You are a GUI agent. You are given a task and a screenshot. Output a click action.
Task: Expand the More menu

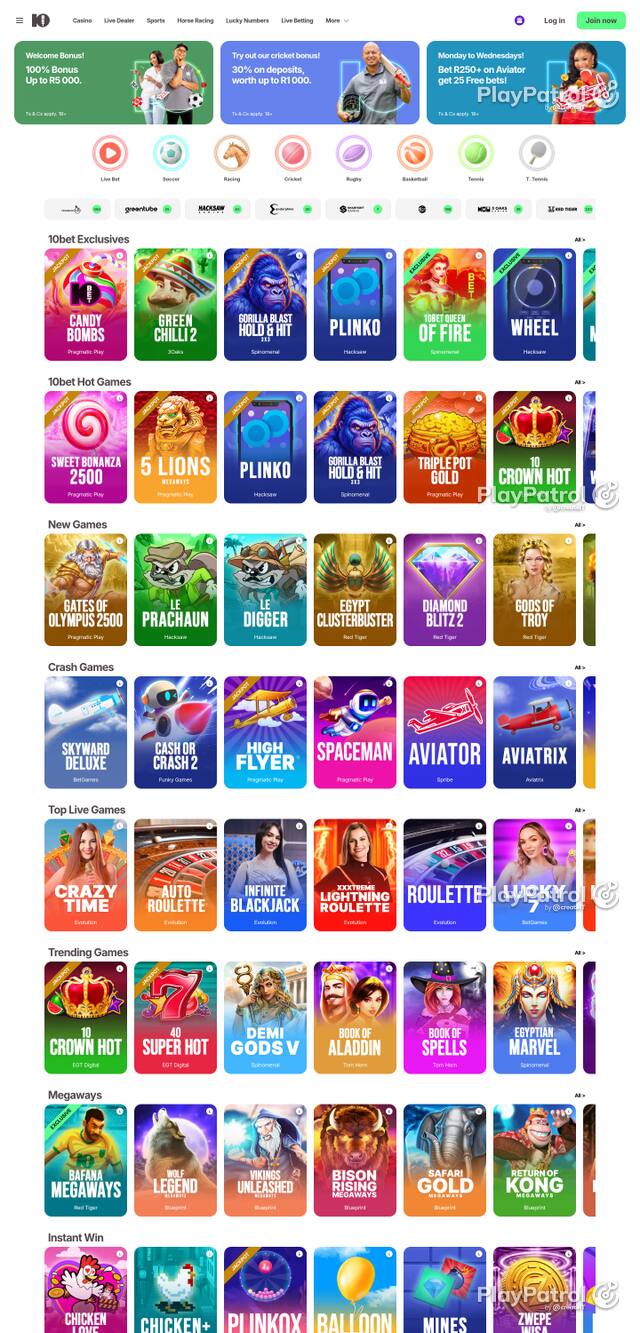pos(335,20)
